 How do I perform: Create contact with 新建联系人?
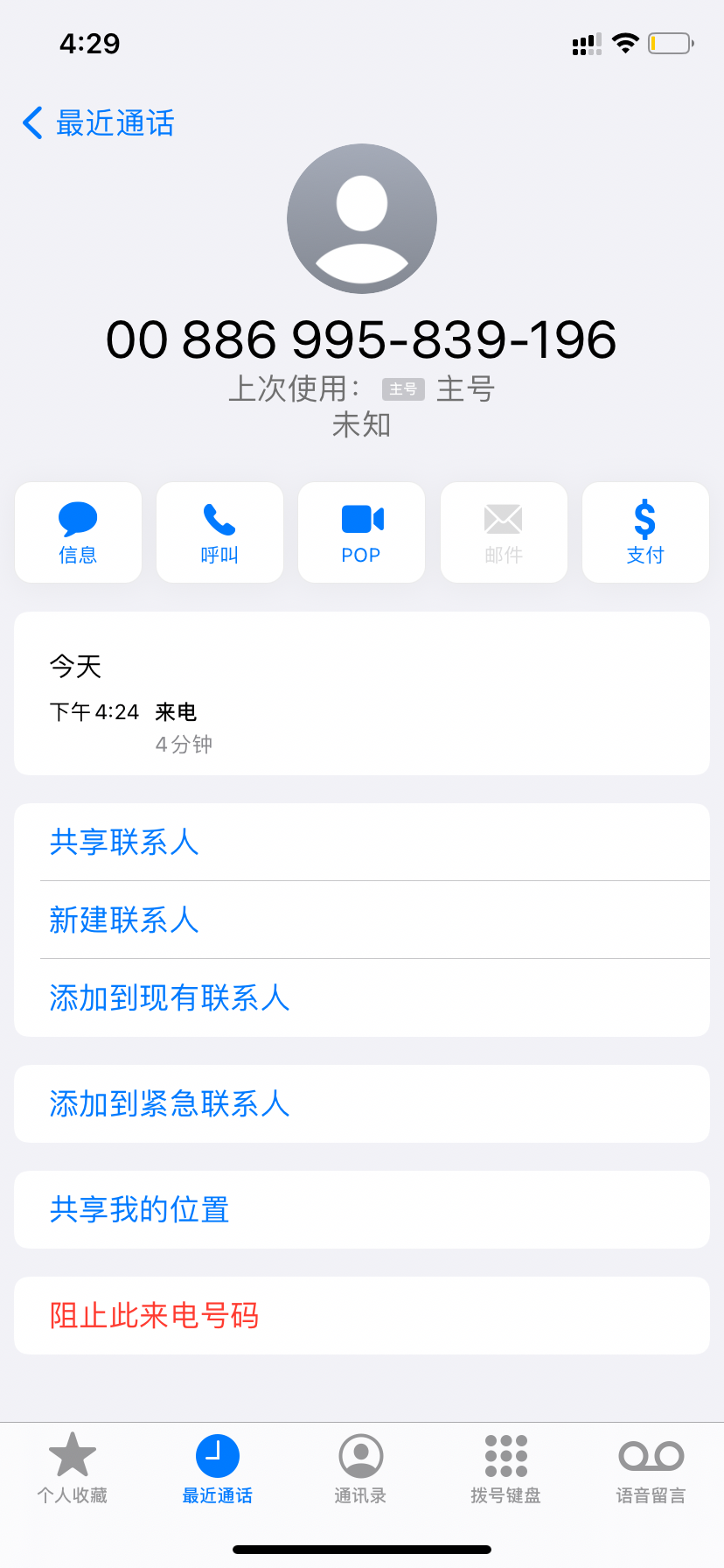click(123, 920)
